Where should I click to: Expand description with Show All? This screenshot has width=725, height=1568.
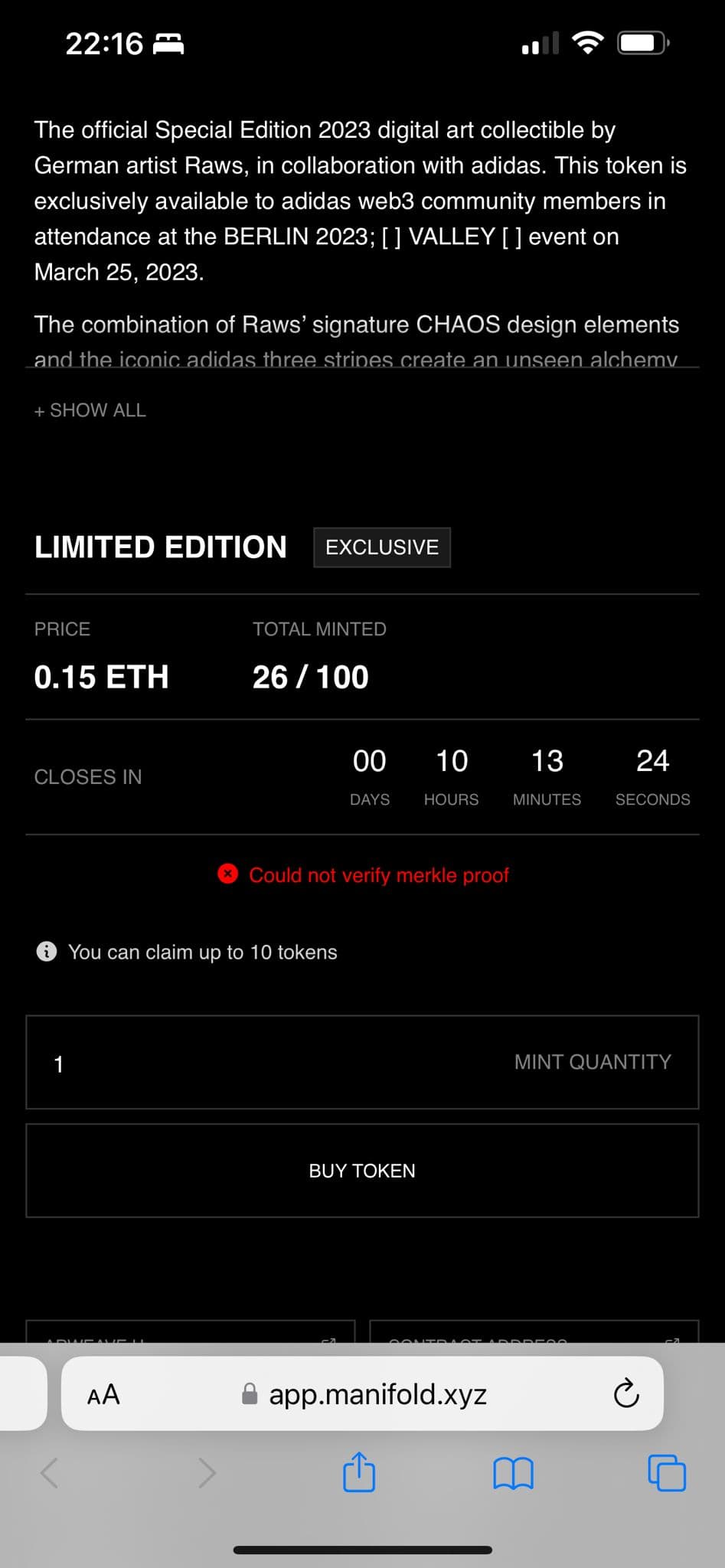[x=90, y=410]
